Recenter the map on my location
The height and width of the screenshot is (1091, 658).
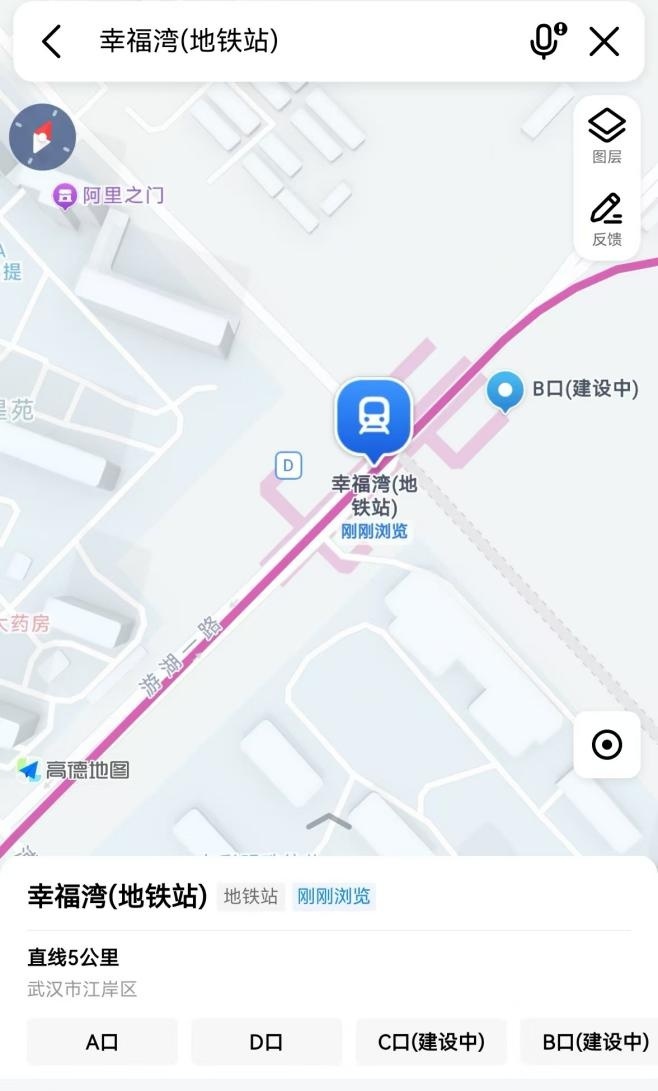point(607,745)
